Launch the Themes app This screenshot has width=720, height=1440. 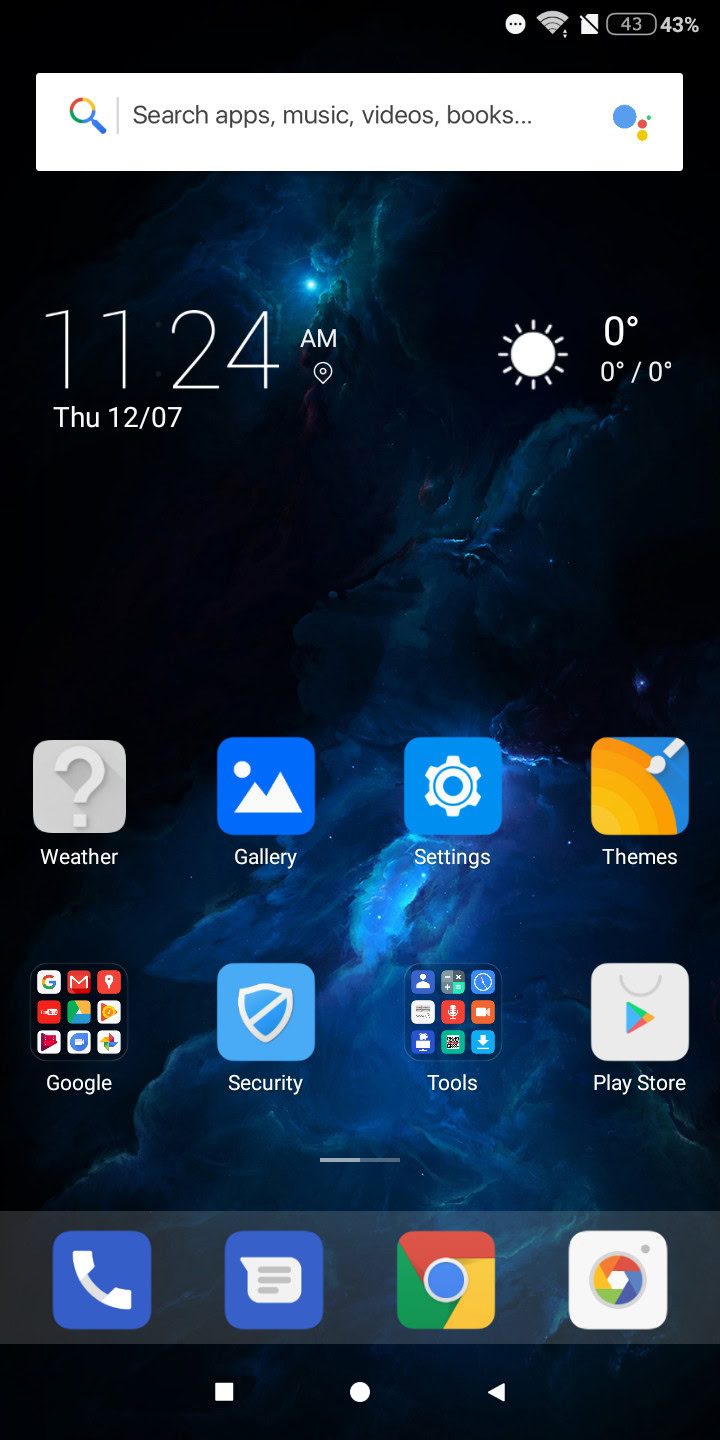pyautogui.click(x=639, y=787)
